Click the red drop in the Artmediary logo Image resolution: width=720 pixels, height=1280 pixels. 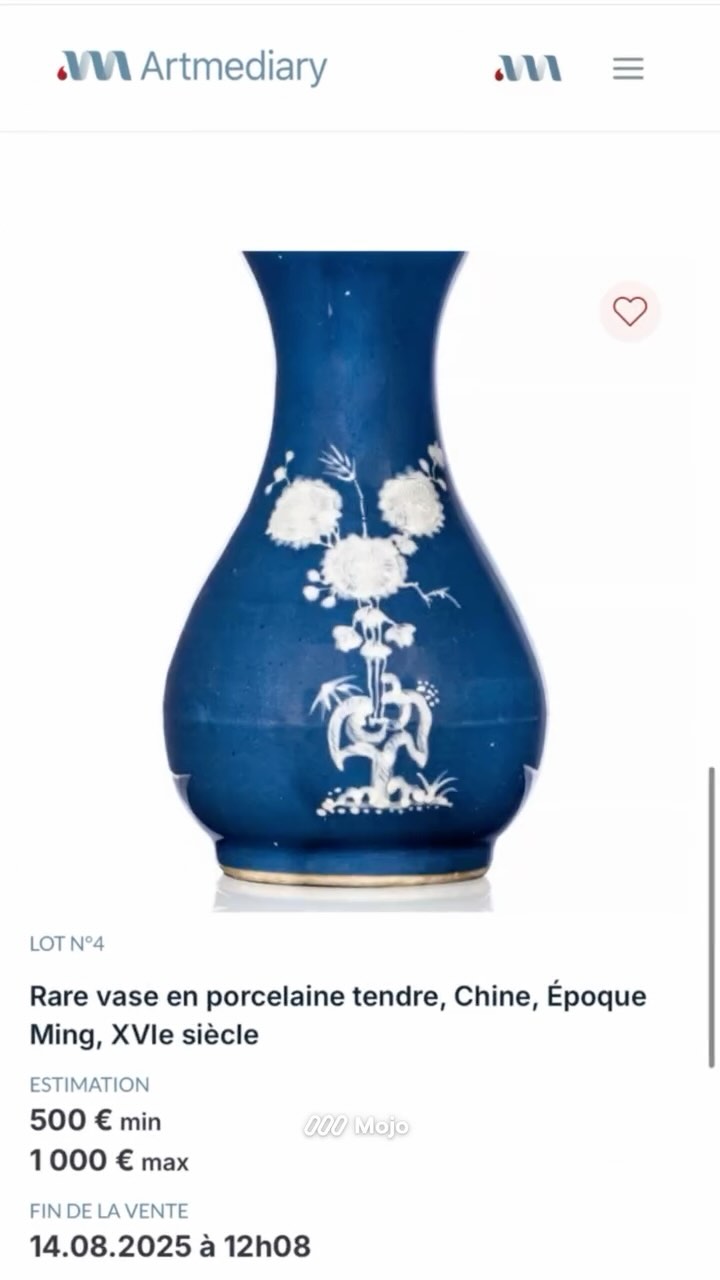pos(64,72)
